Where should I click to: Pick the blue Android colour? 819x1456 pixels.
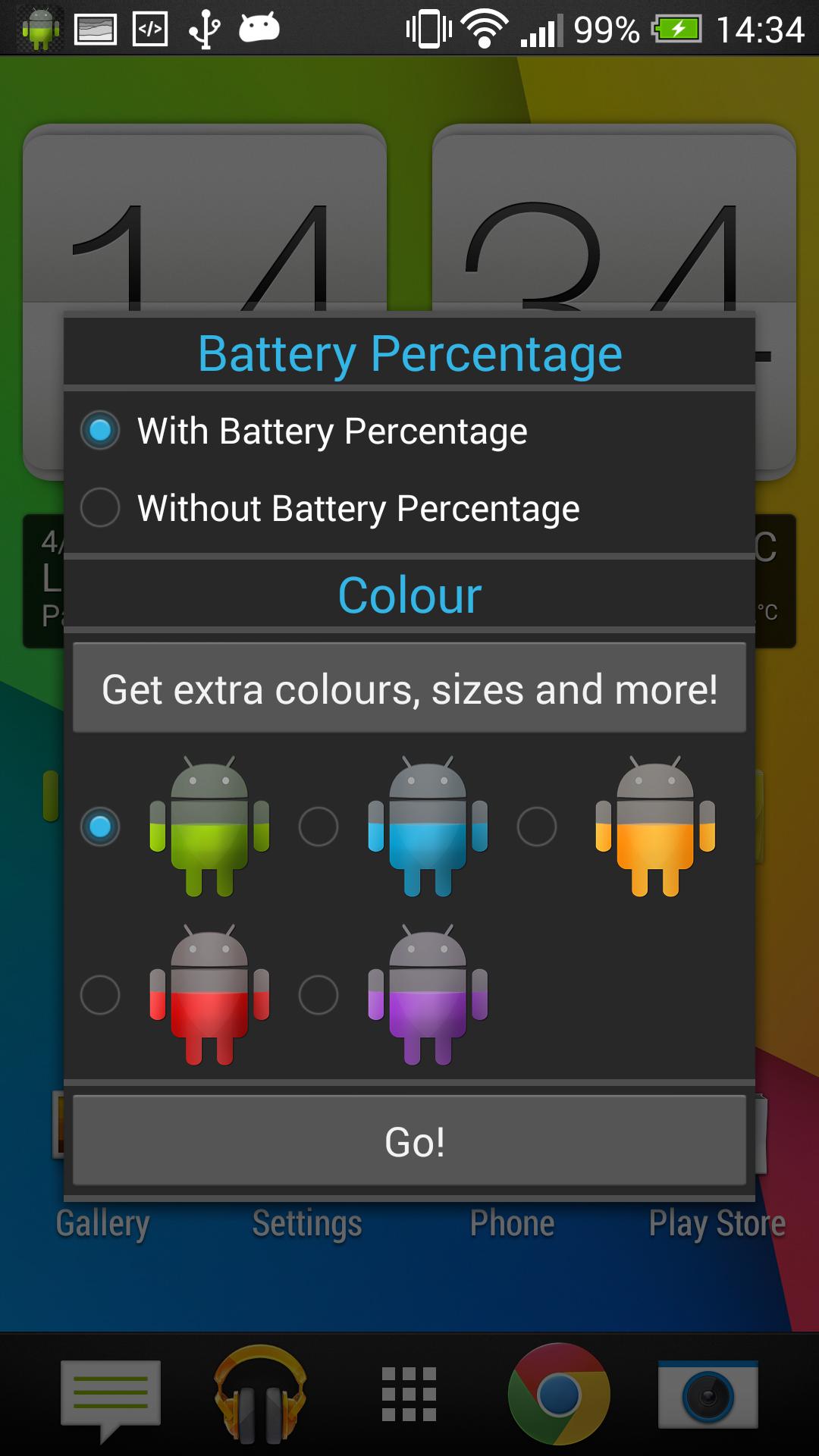(318, 827)
